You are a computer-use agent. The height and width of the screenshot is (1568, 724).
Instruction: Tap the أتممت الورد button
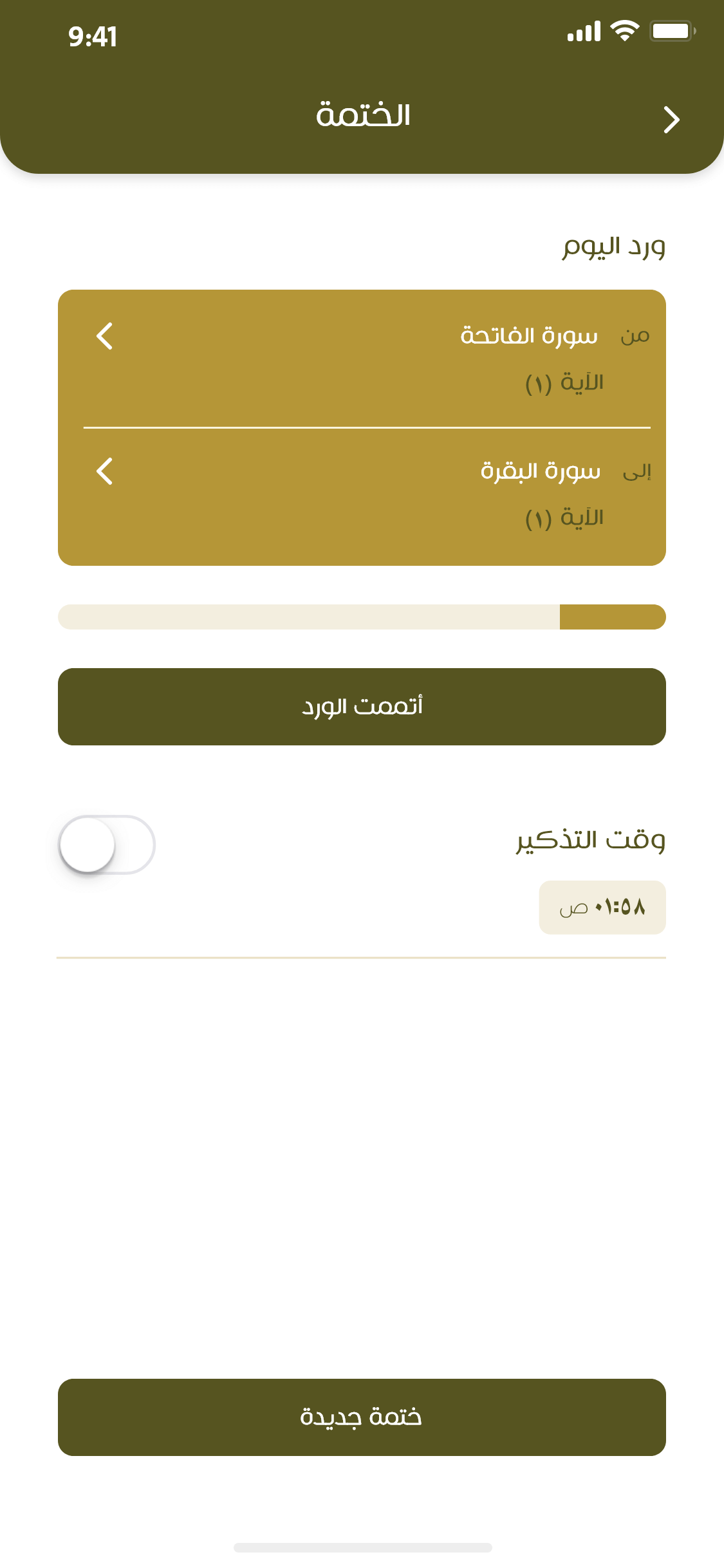point(362,707)
